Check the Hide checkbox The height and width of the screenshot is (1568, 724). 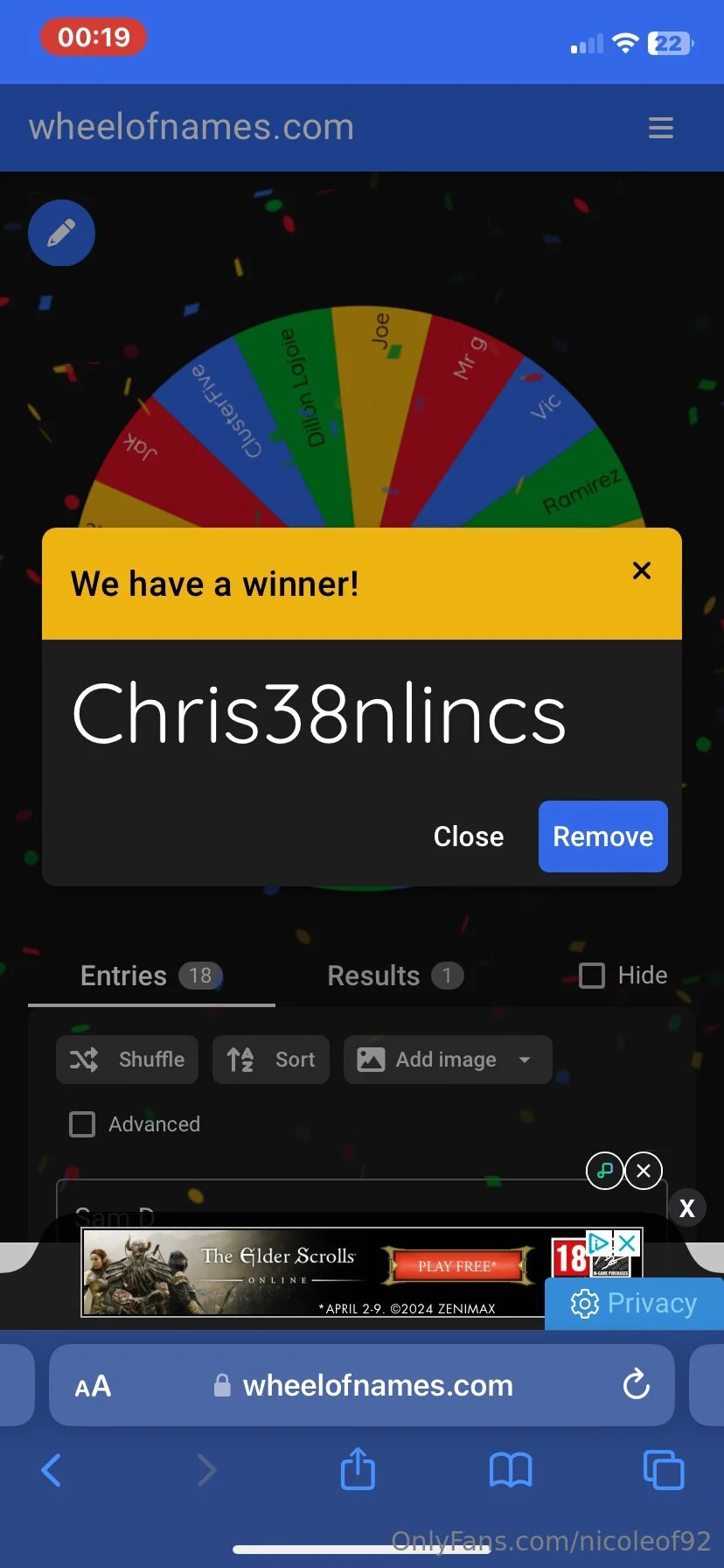(x=592, y=976)
